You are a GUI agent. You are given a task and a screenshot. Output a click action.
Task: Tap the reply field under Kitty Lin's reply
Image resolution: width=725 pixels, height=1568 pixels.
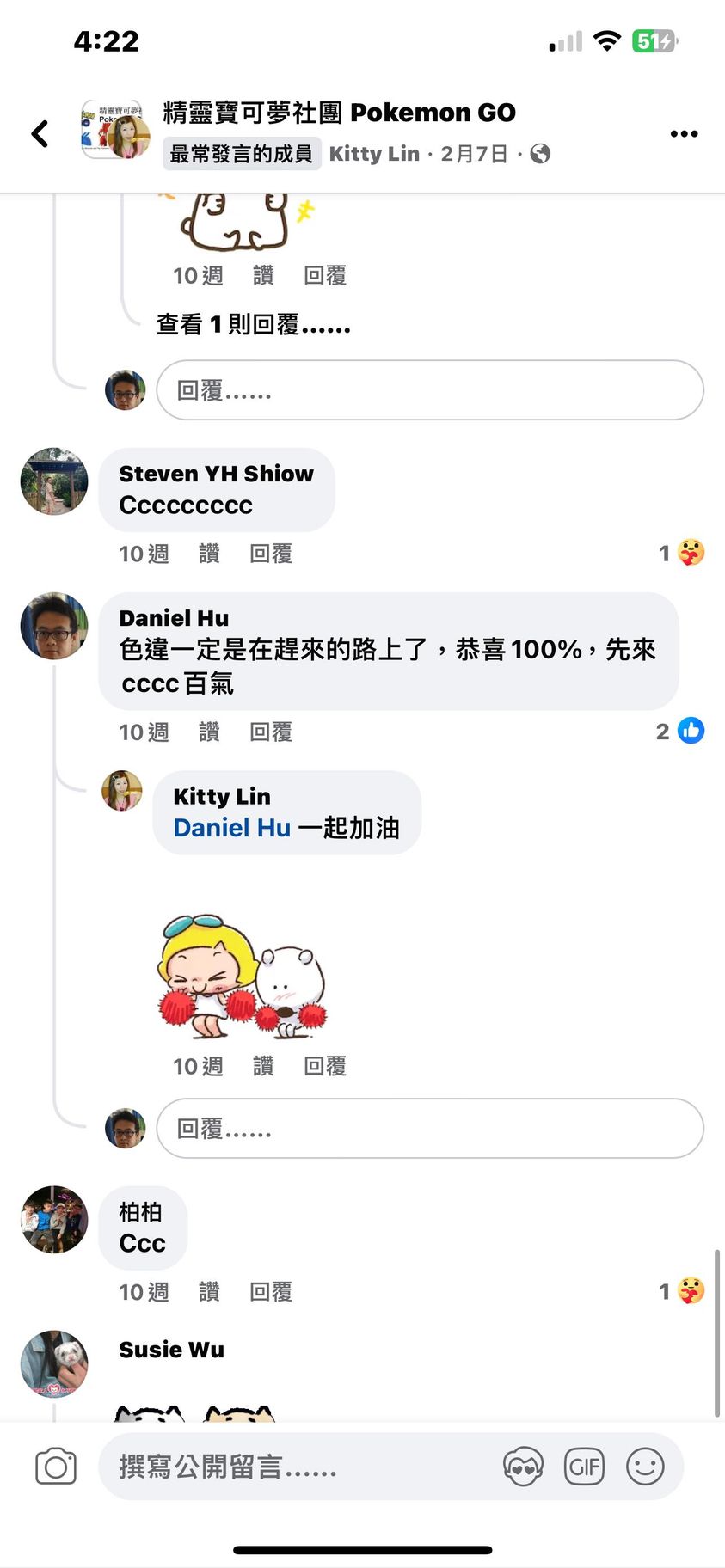coord(430,1128)
